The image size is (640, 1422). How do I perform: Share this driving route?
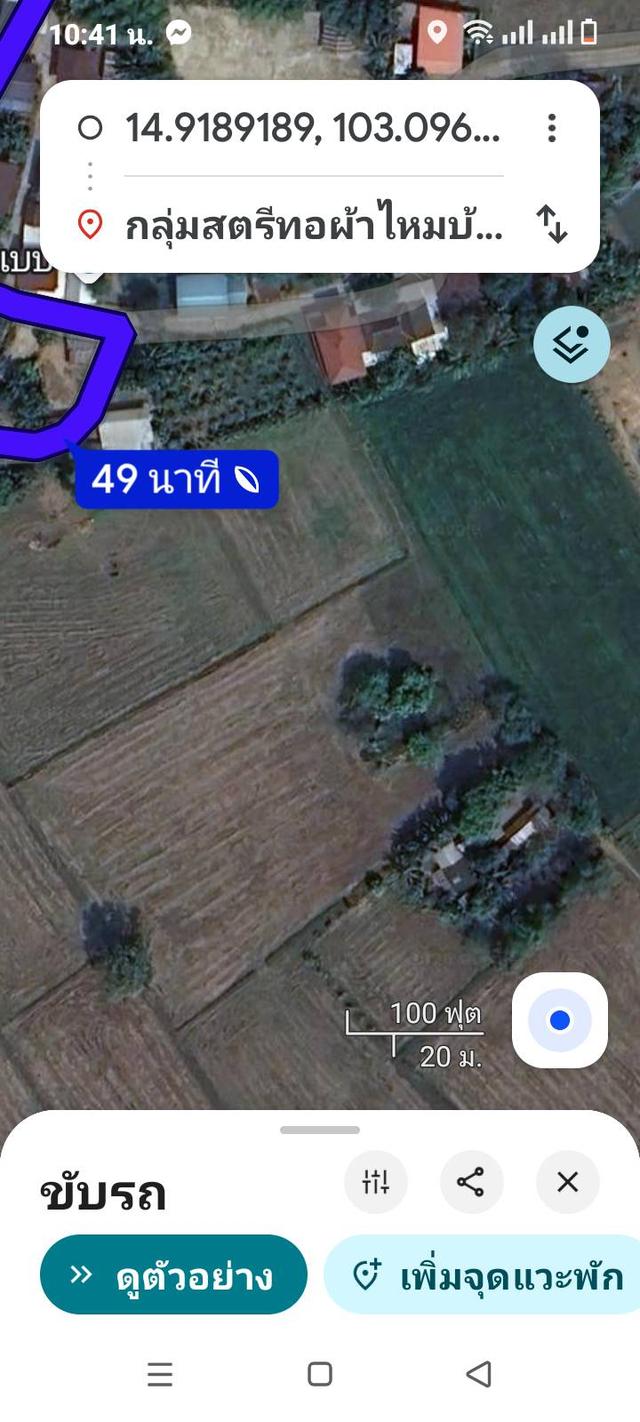pyautogui.click(x=471, y=1183)
